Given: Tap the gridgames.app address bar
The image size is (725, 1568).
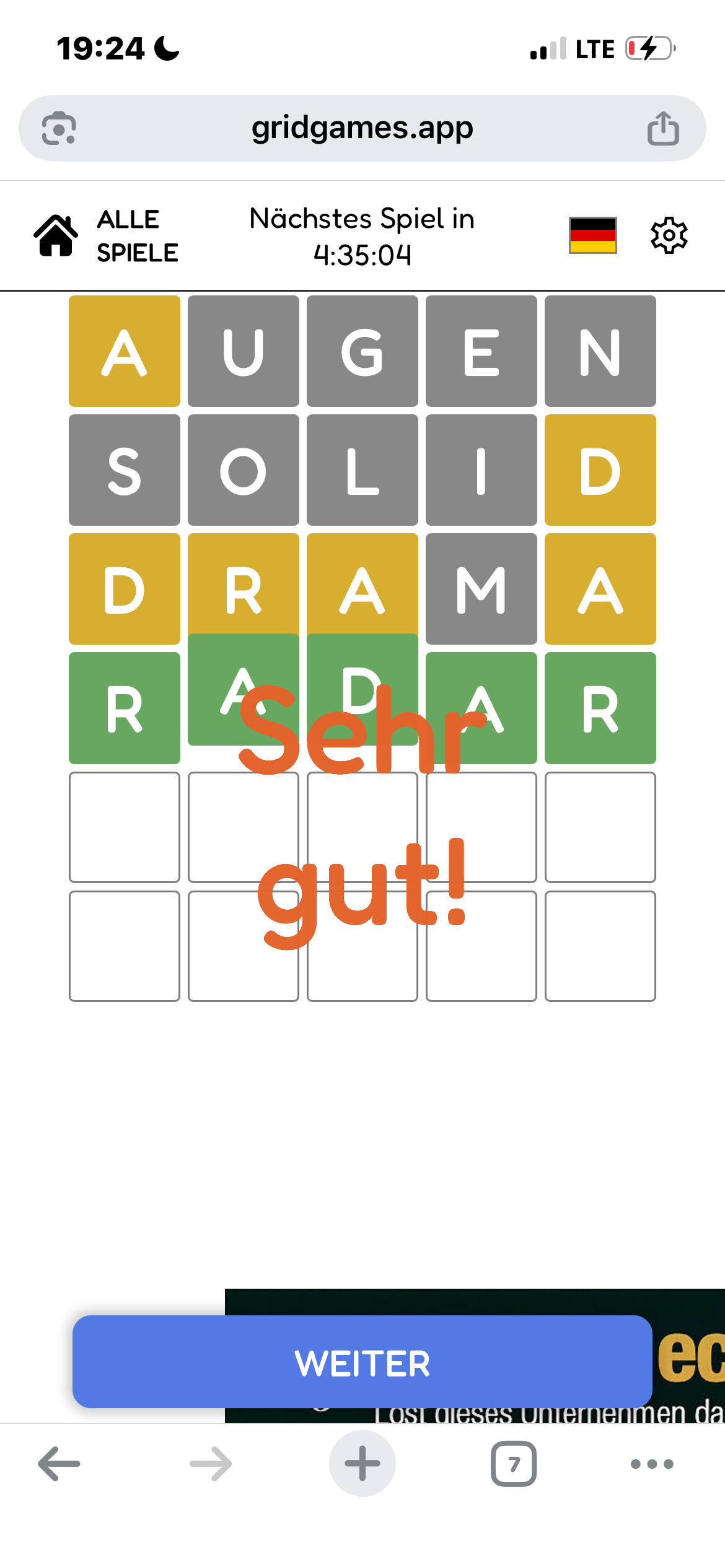Looking at the screenshot, I should (x=362, y=128).
